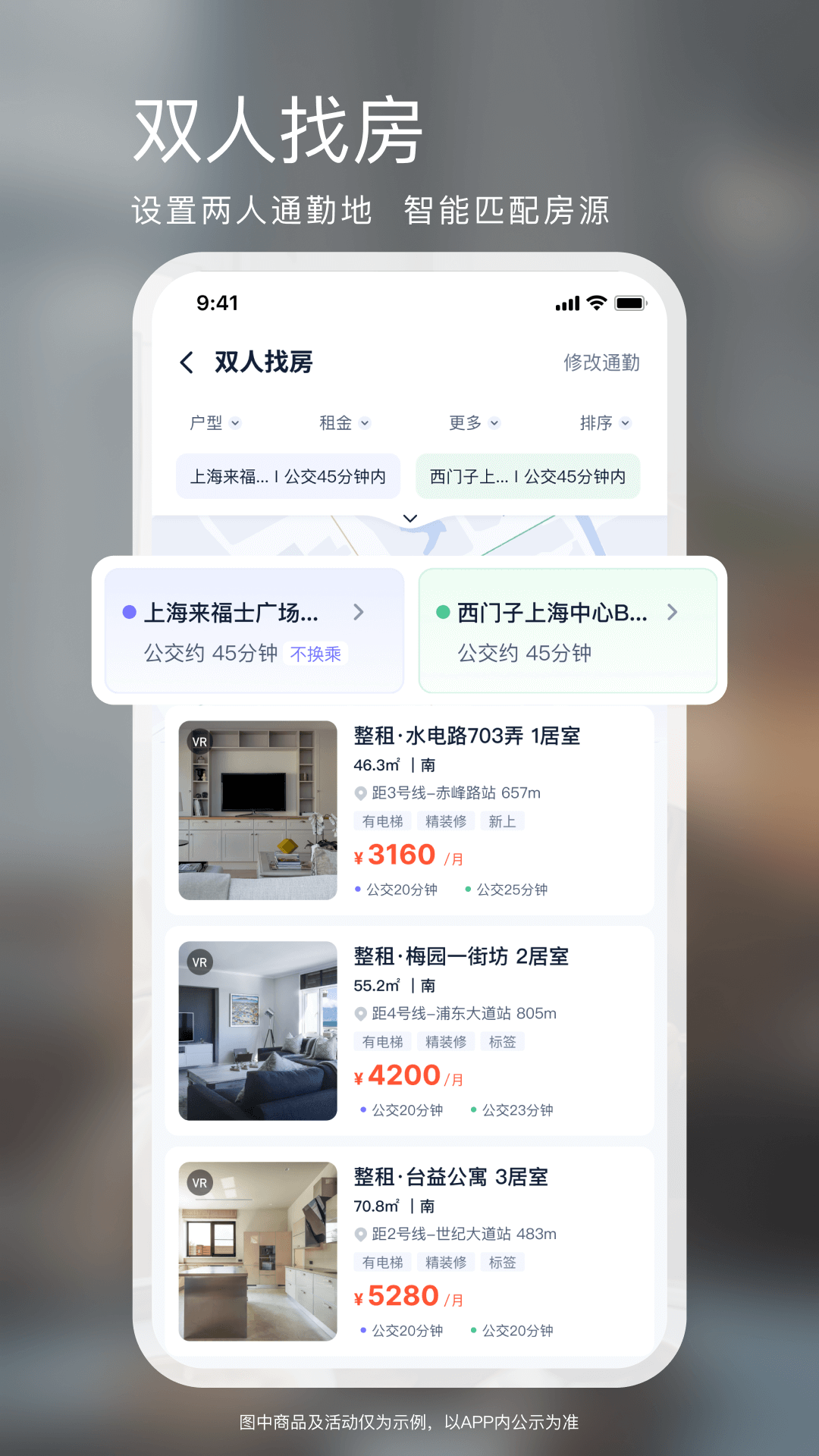Toggle the 上海来福士 commute filter chip
Screen dimensions: 819x1456
click(289, 476)
